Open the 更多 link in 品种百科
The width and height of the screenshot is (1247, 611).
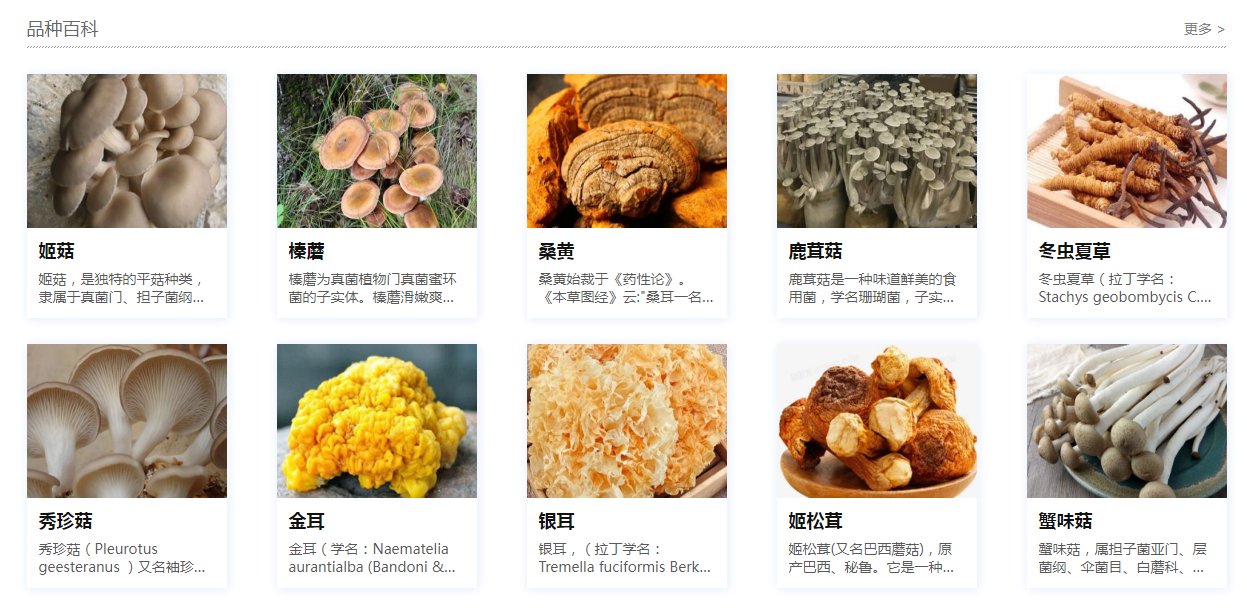1203,29
